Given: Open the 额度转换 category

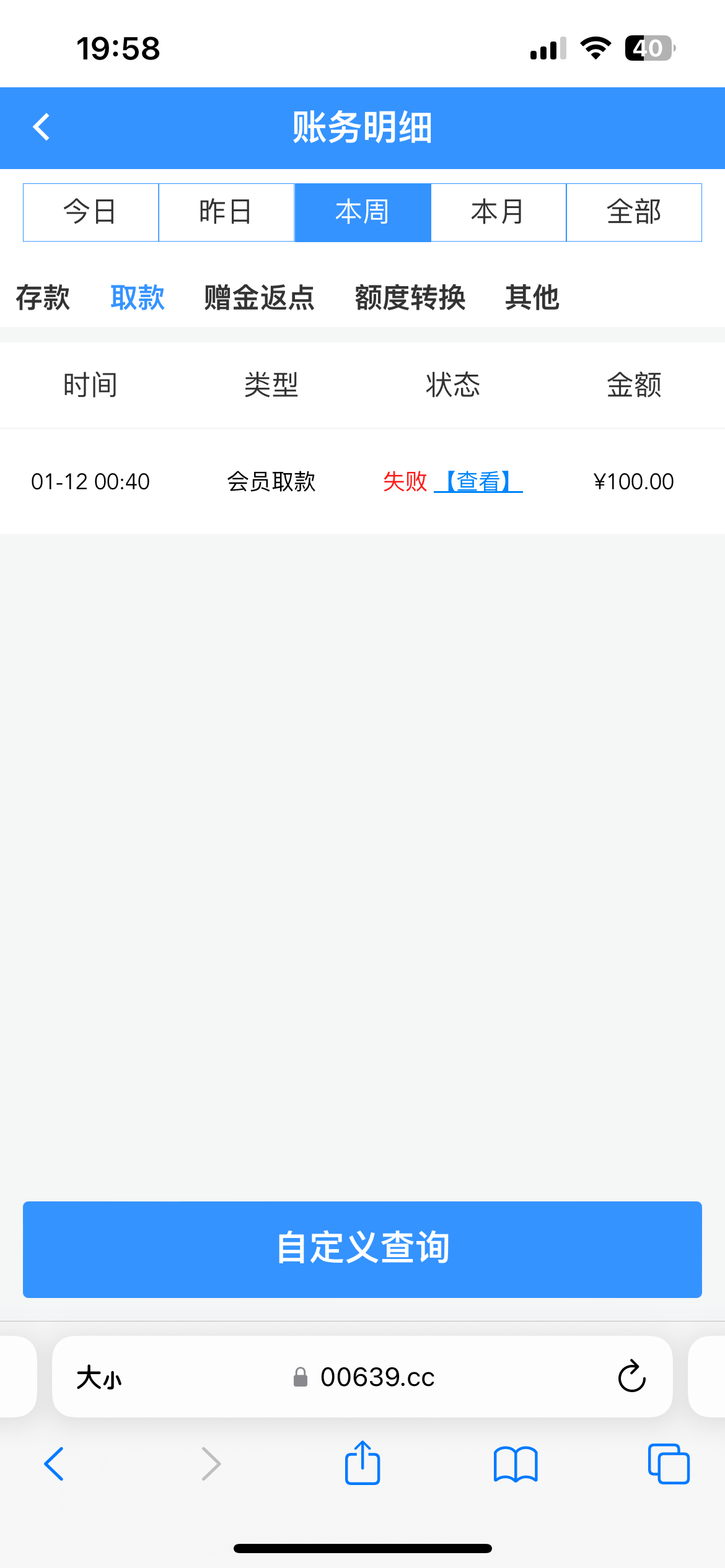Looking at the screenshot, I should click(410, 297).
